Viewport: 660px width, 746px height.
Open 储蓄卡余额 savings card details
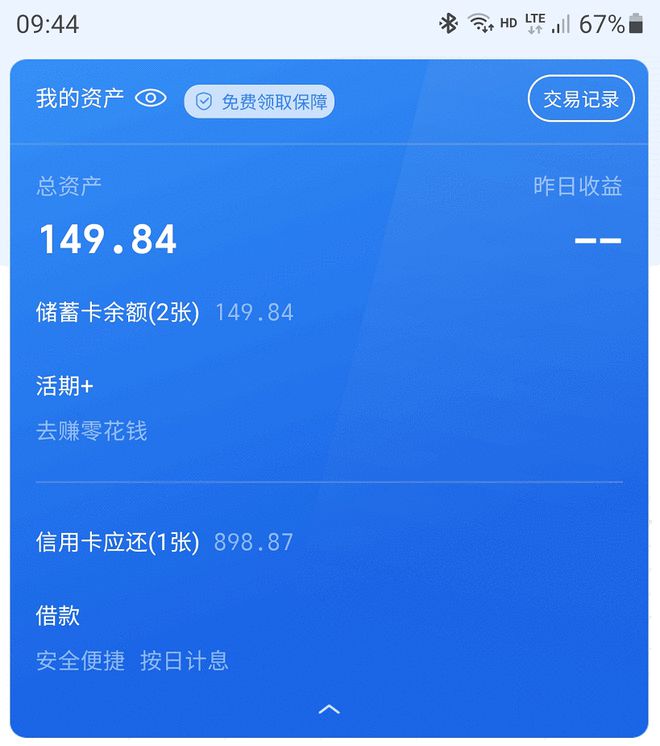click(118, 312)
